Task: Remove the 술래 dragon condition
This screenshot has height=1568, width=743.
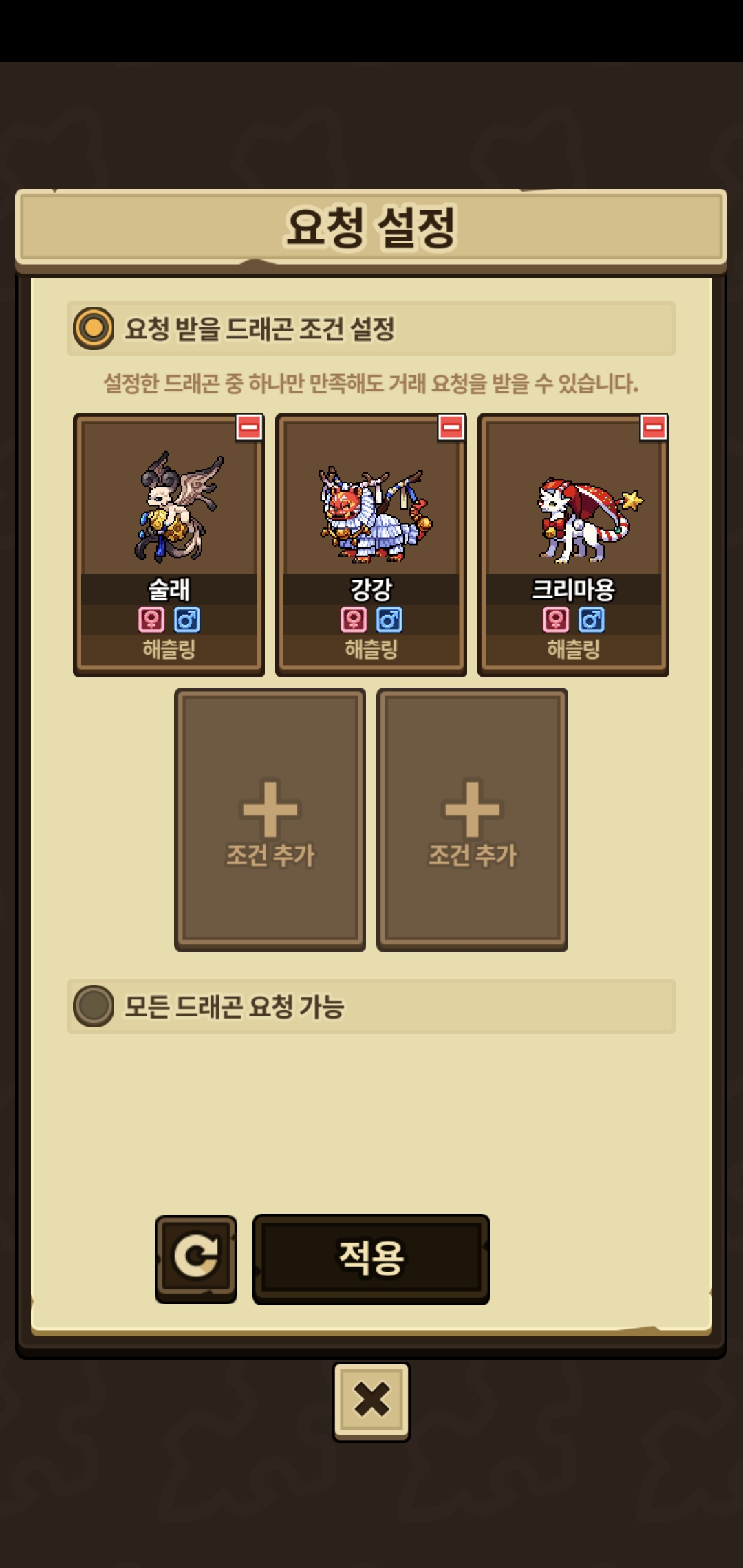Action: click(249, 428)
